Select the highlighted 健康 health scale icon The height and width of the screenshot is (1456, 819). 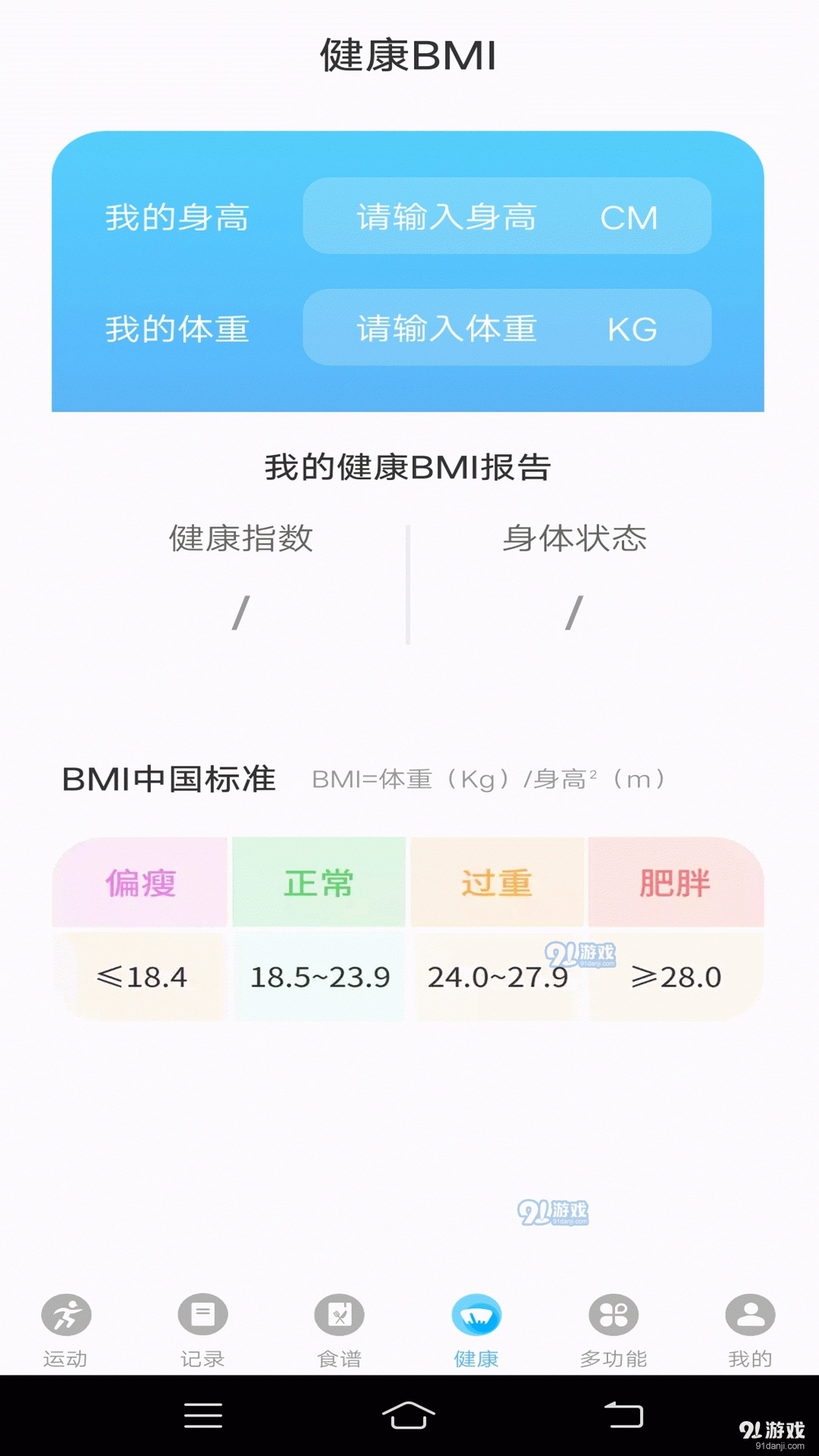coord(475,1312)
